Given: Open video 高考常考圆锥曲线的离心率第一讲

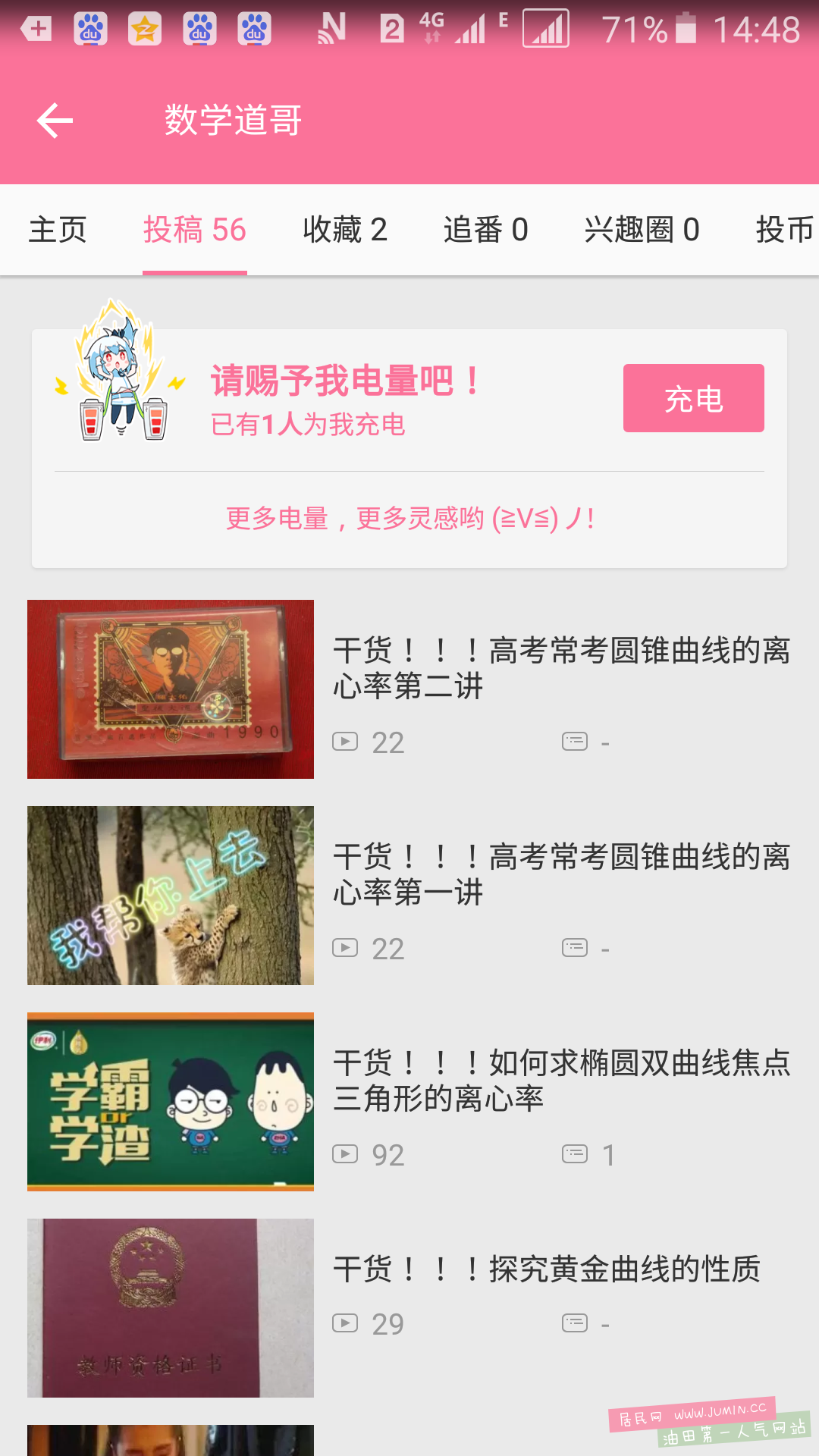Looking at the screenshot, I should point(561,874).
